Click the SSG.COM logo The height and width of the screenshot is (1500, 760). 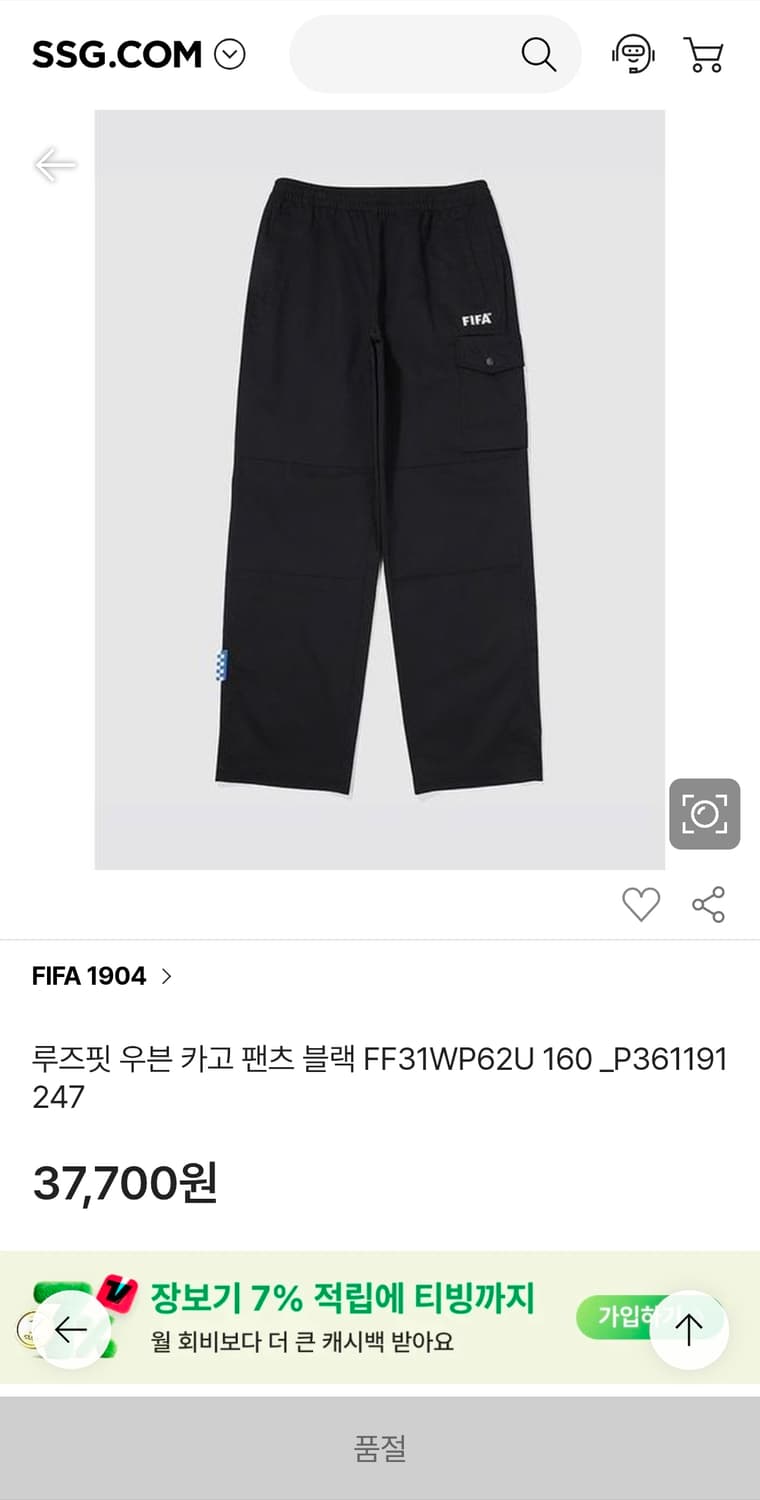[x=115, y=55]
